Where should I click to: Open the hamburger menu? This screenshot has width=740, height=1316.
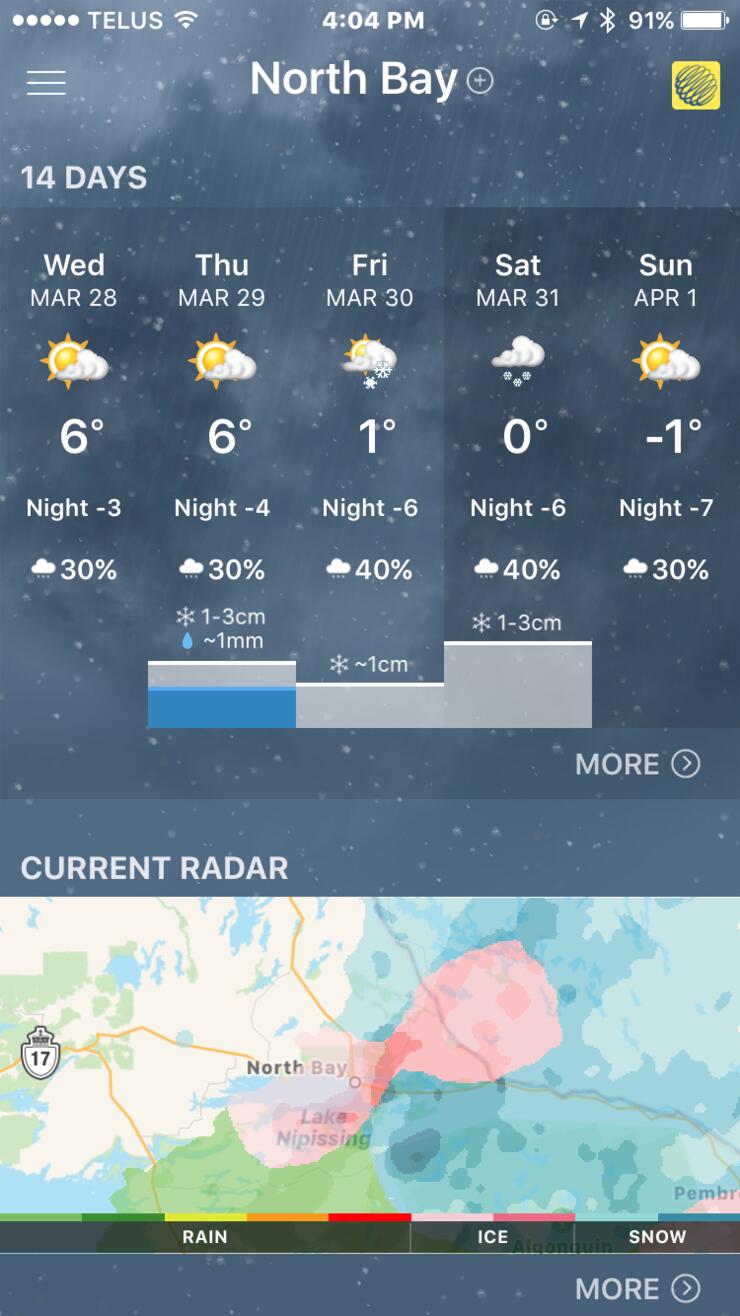46,82
